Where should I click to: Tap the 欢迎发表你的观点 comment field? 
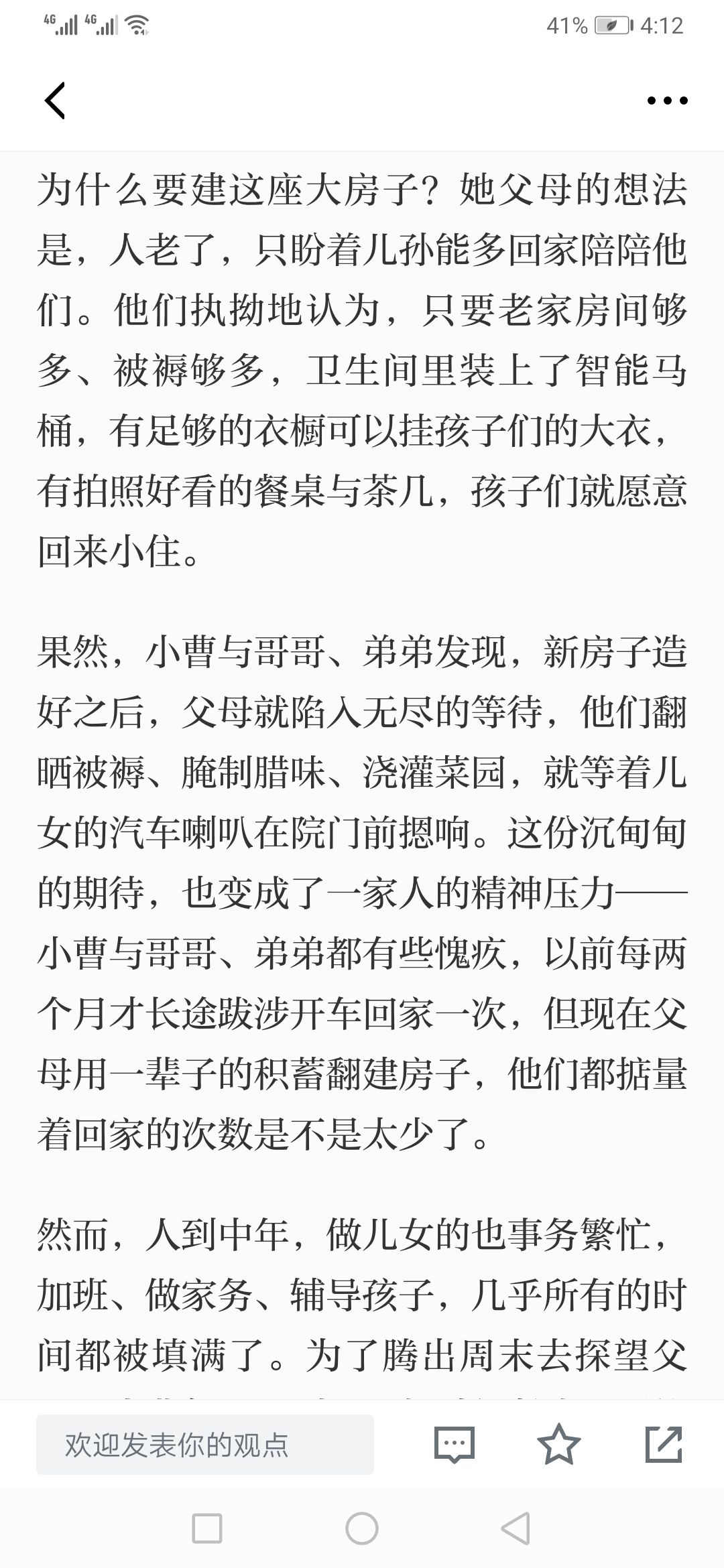(205, 1445)
